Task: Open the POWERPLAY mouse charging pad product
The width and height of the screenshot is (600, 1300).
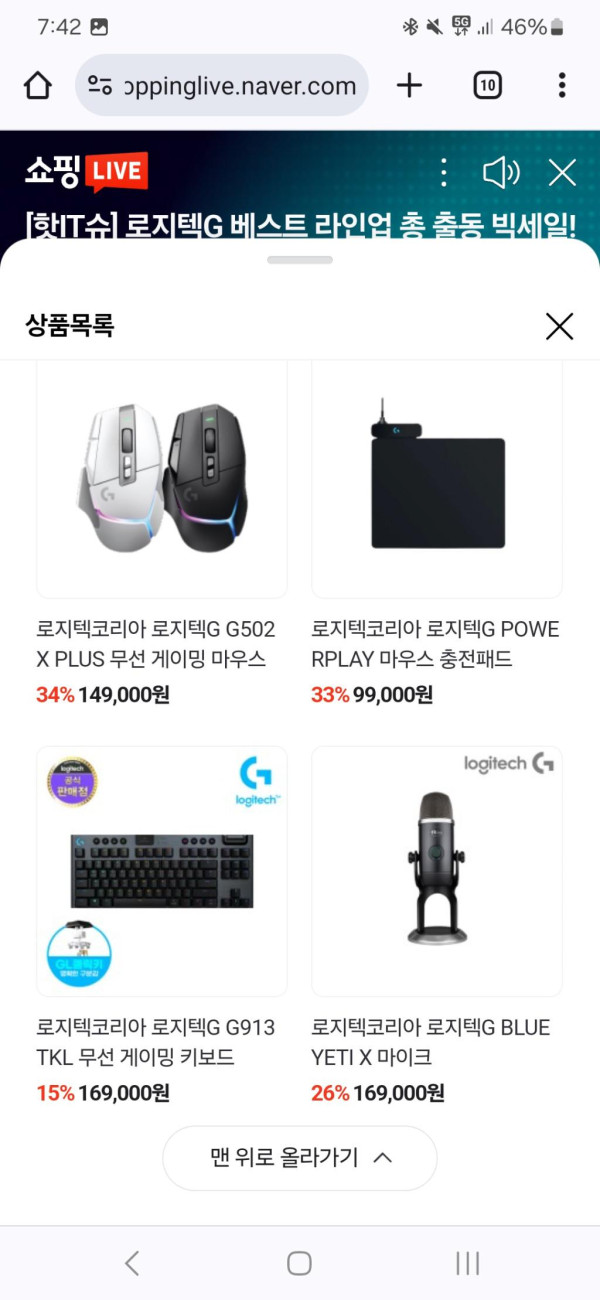Action: click(x=437, y=480)
